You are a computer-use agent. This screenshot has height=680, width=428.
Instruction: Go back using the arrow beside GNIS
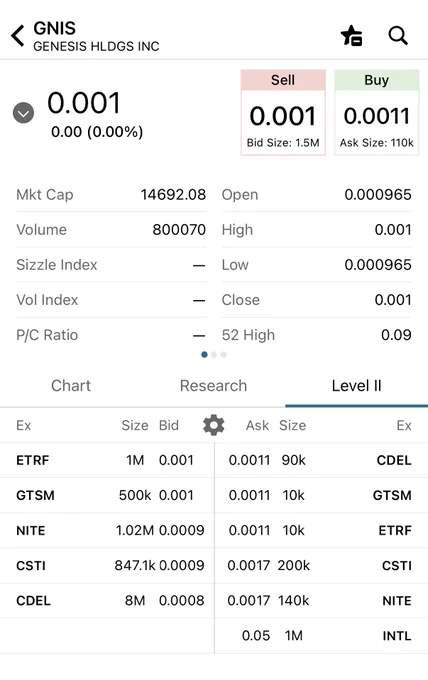pos(18,36)
